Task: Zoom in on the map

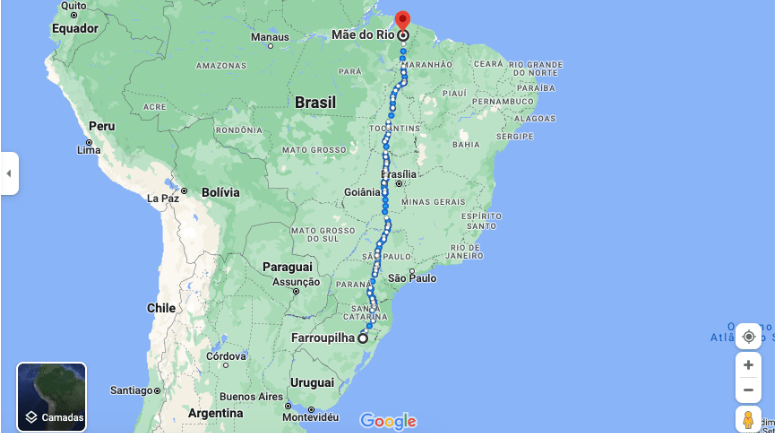Action: [x=748, y=365]
